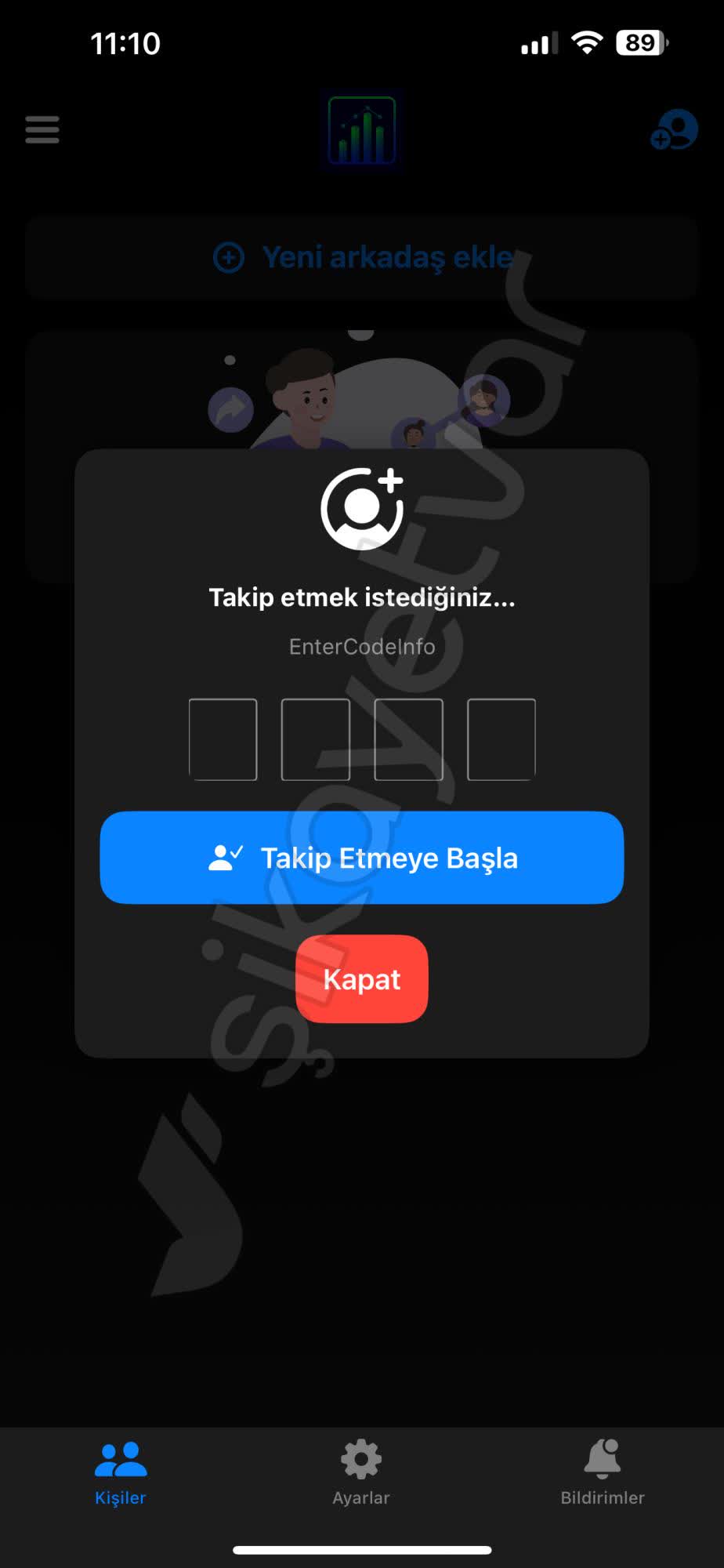Tap the follow-user icon inside the dialog
The width and height of the screenshot is (724, 1568).
(x=361, y=506)
